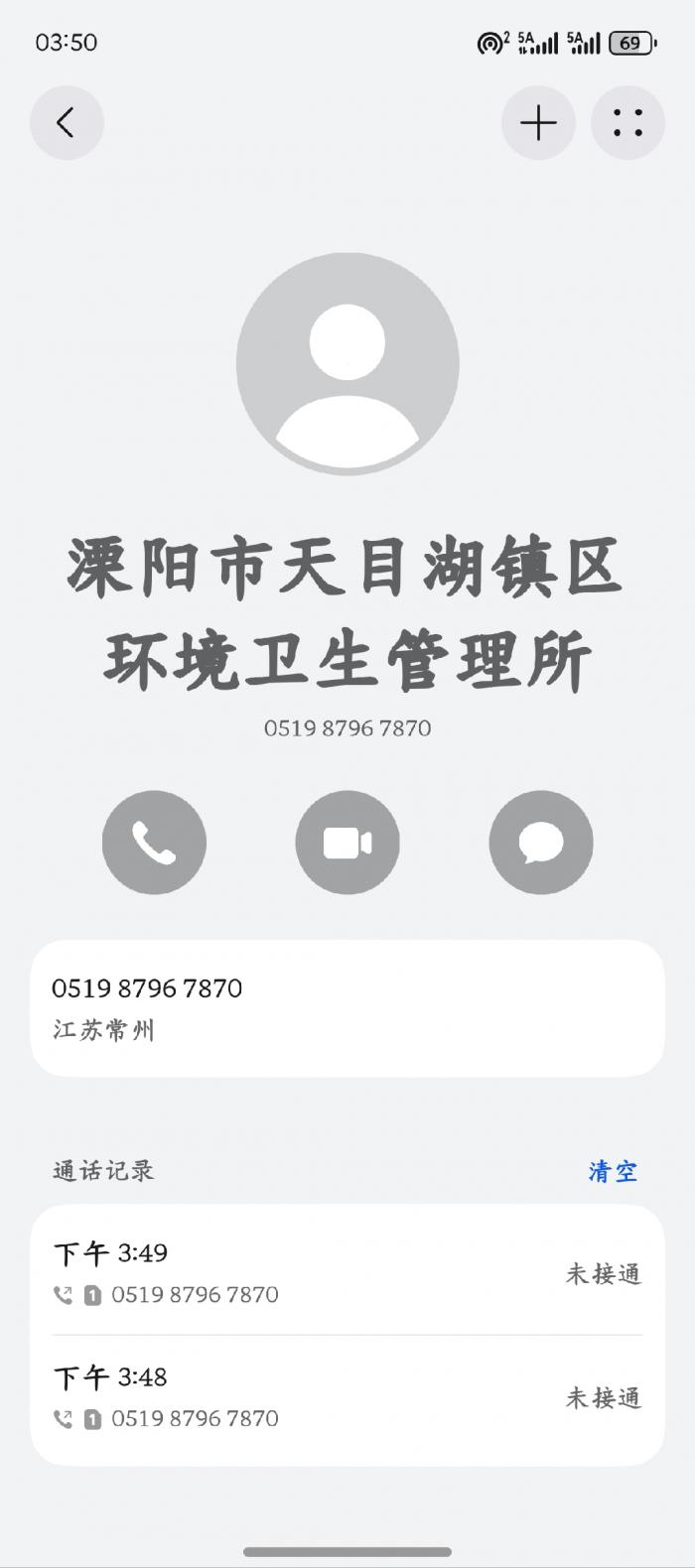Tap the contact avatar picture
Viewport: 695px width, 1568px height.
[x=347, y=363]
